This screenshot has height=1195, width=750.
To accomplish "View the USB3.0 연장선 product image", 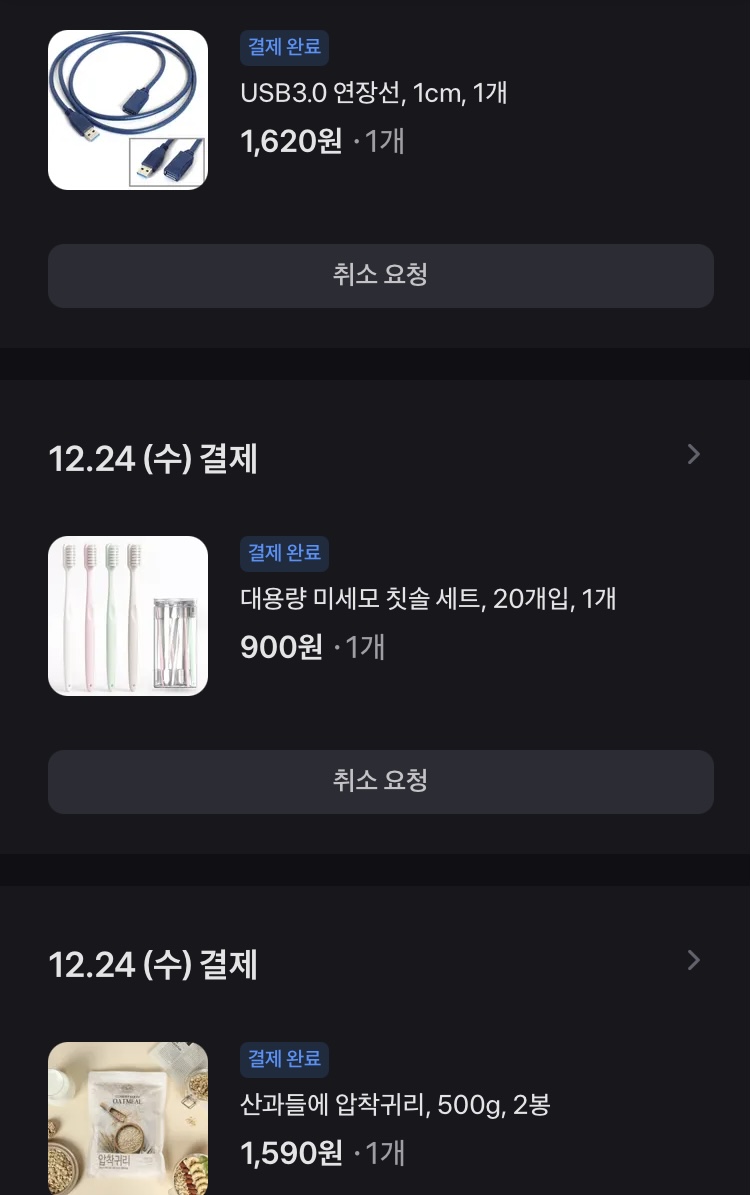I will (128, 110).
